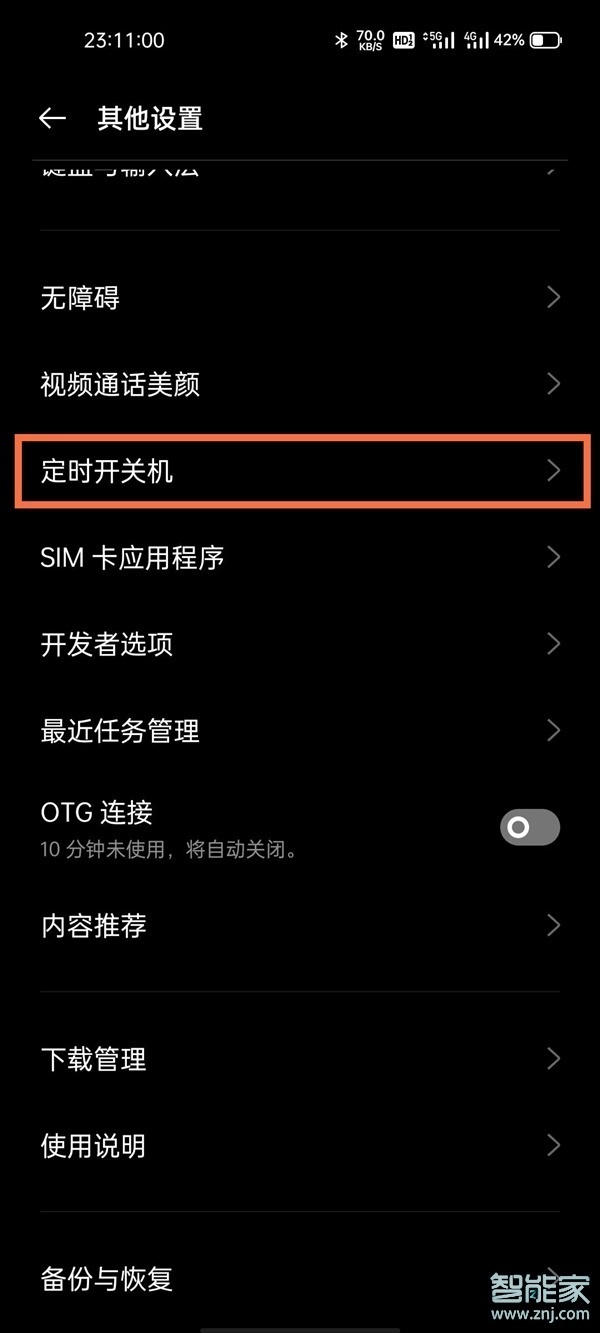This screenshot has width=600, height=1333.
Task: Open 内容推荐 settings
Action: tap(300, 926)
